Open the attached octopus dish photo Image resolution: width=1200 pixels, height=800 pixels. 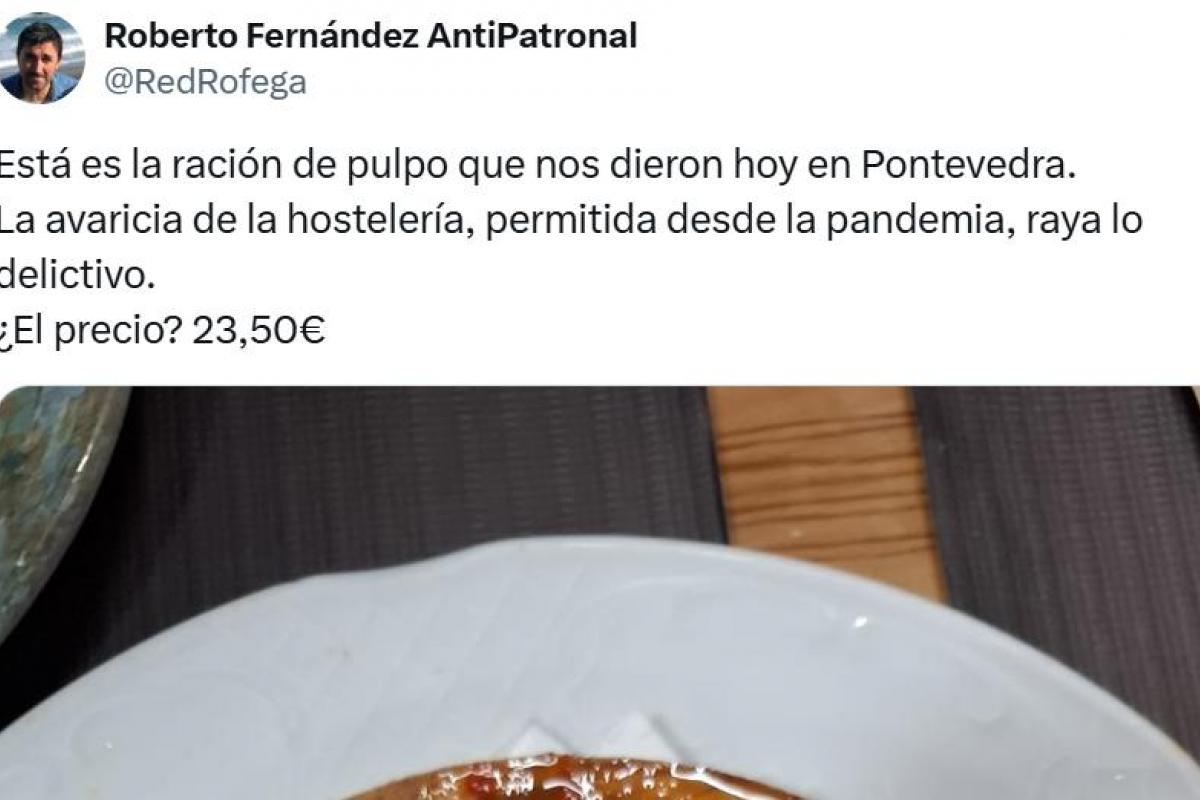click(x=600, y=600)
